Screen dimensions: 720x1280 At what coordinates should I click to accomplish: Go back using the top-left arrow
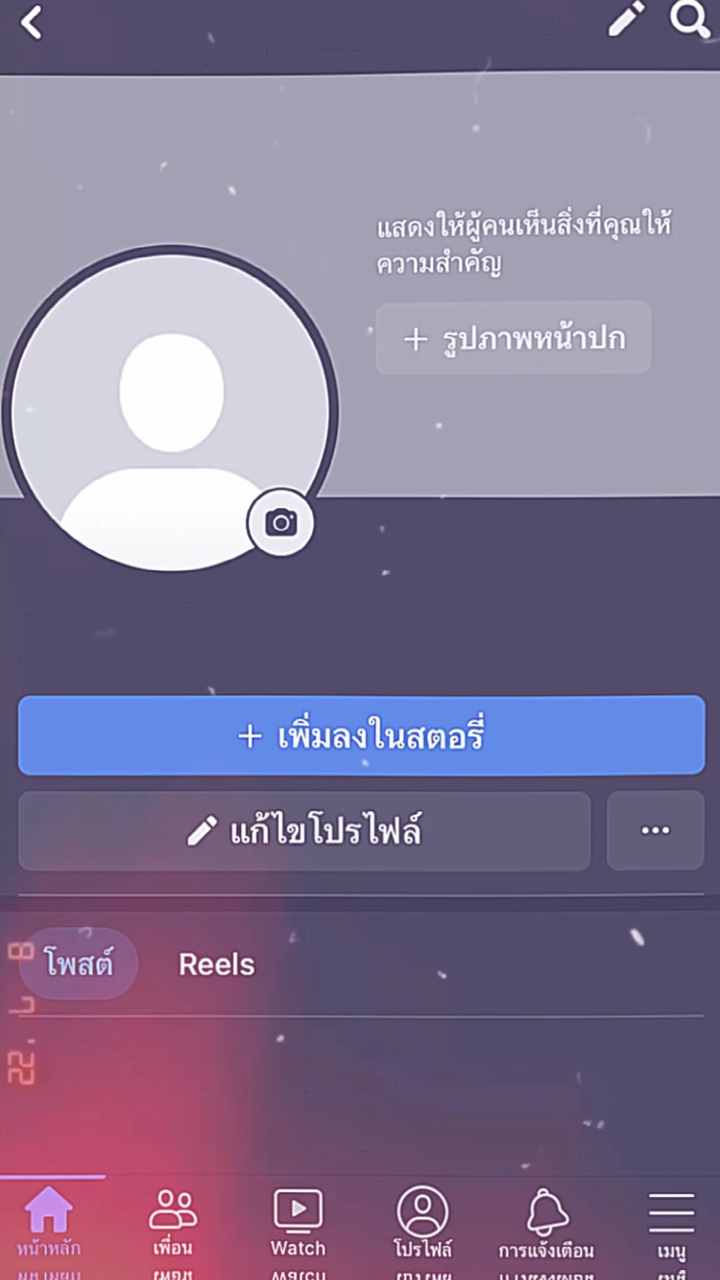tap(32, 22)
